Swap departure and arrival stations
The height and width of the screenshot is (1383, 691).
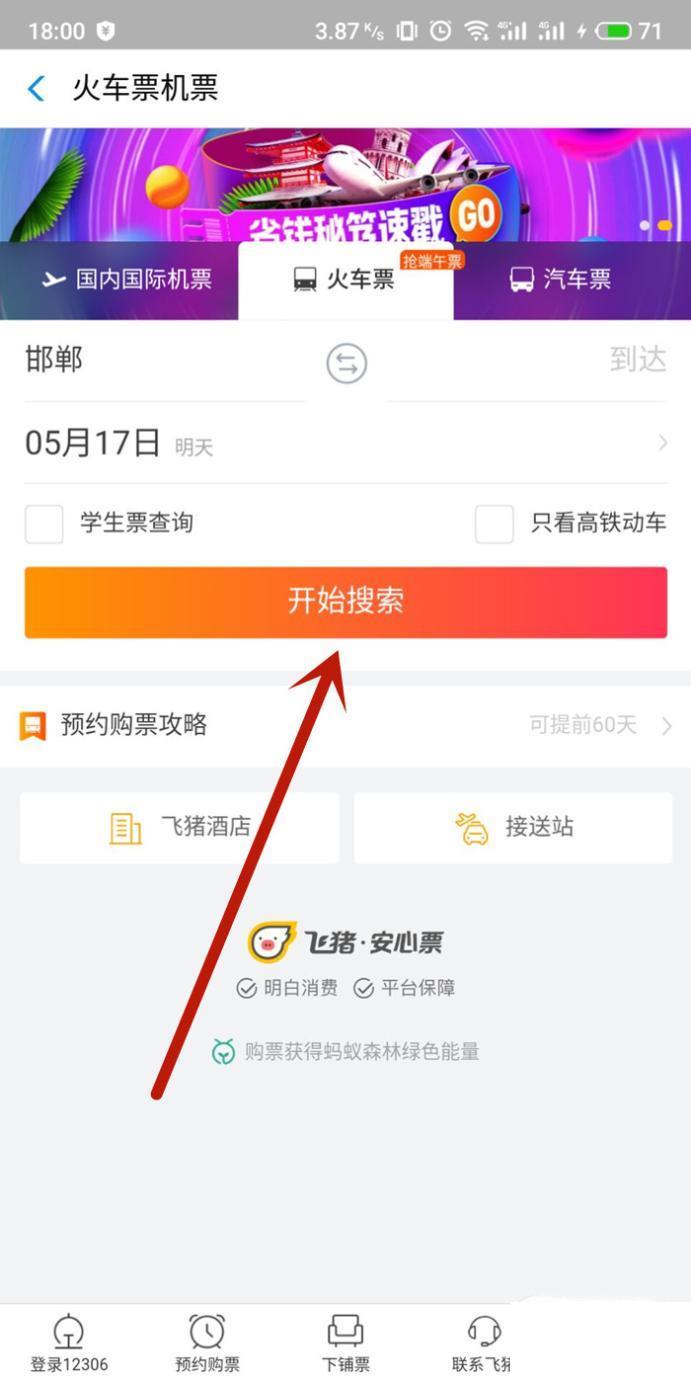tap(346, 363)
